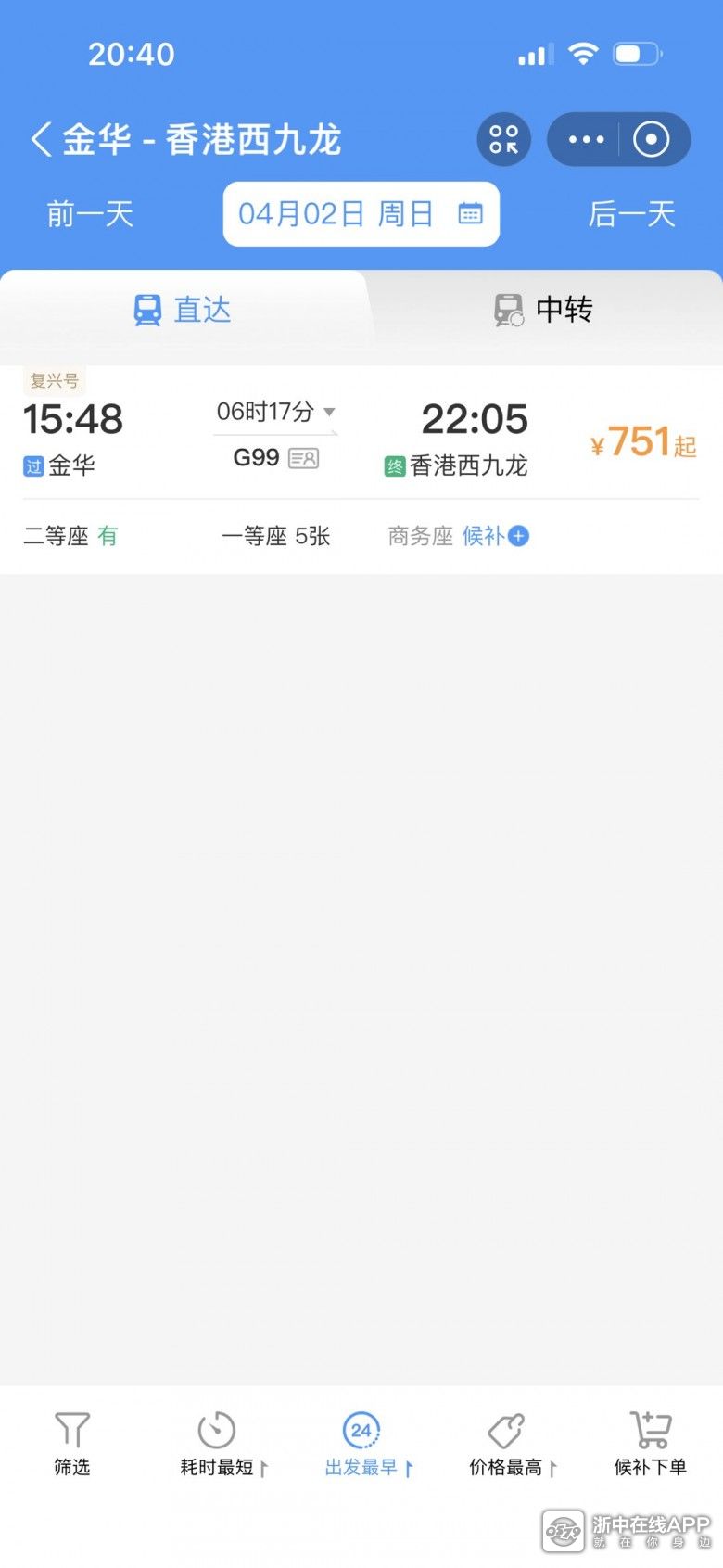Open the G99 train ticket card

click(361, 469)
